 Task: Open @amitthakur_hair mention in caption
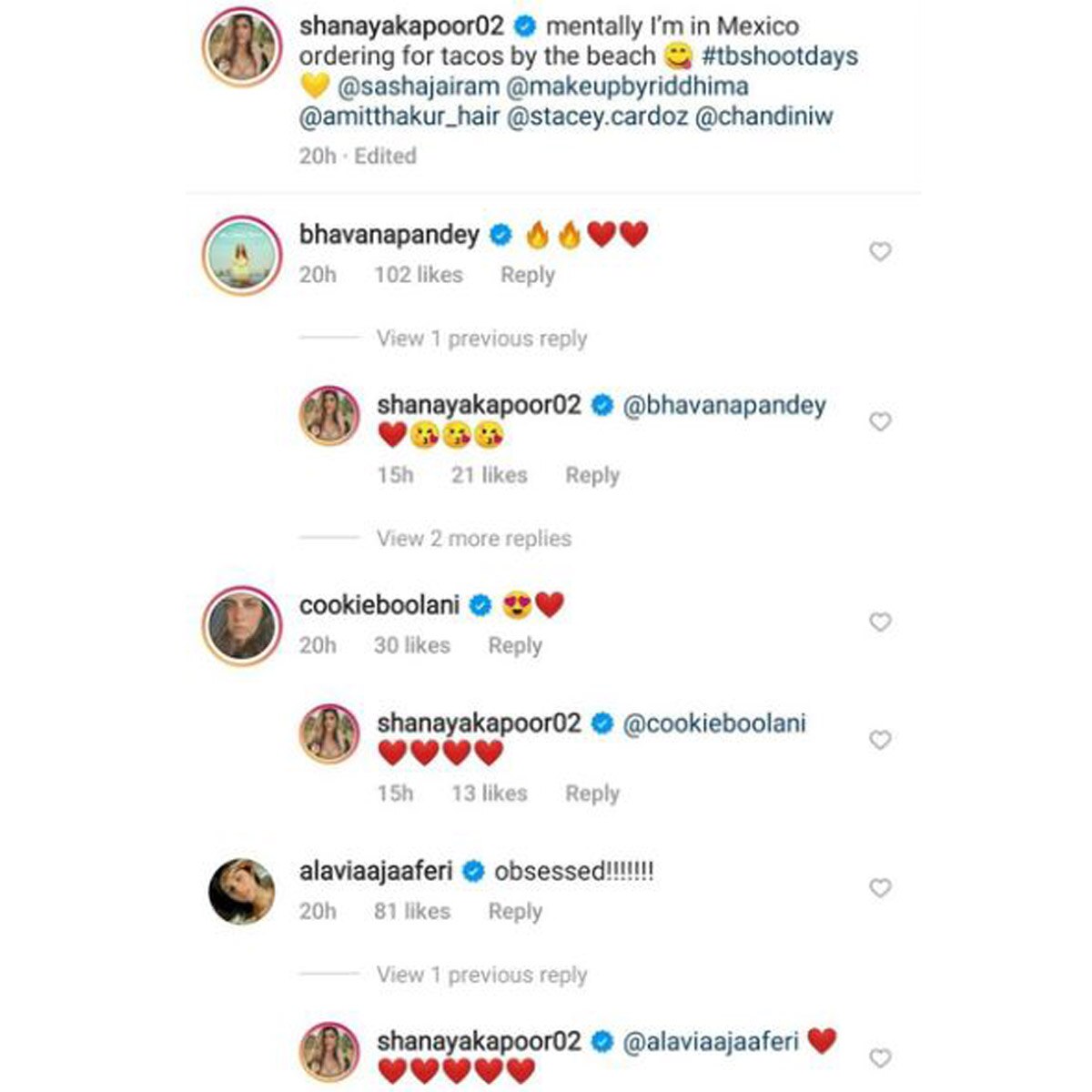(399, 117)
